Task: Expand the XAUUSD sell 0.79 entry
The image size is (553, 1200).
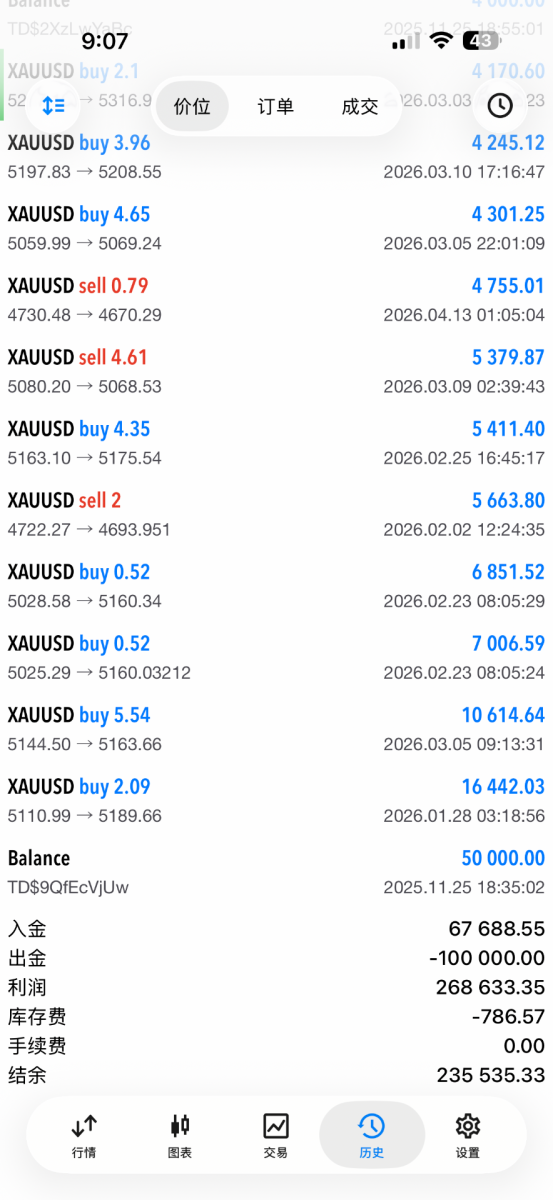Action: click(276, 300)
